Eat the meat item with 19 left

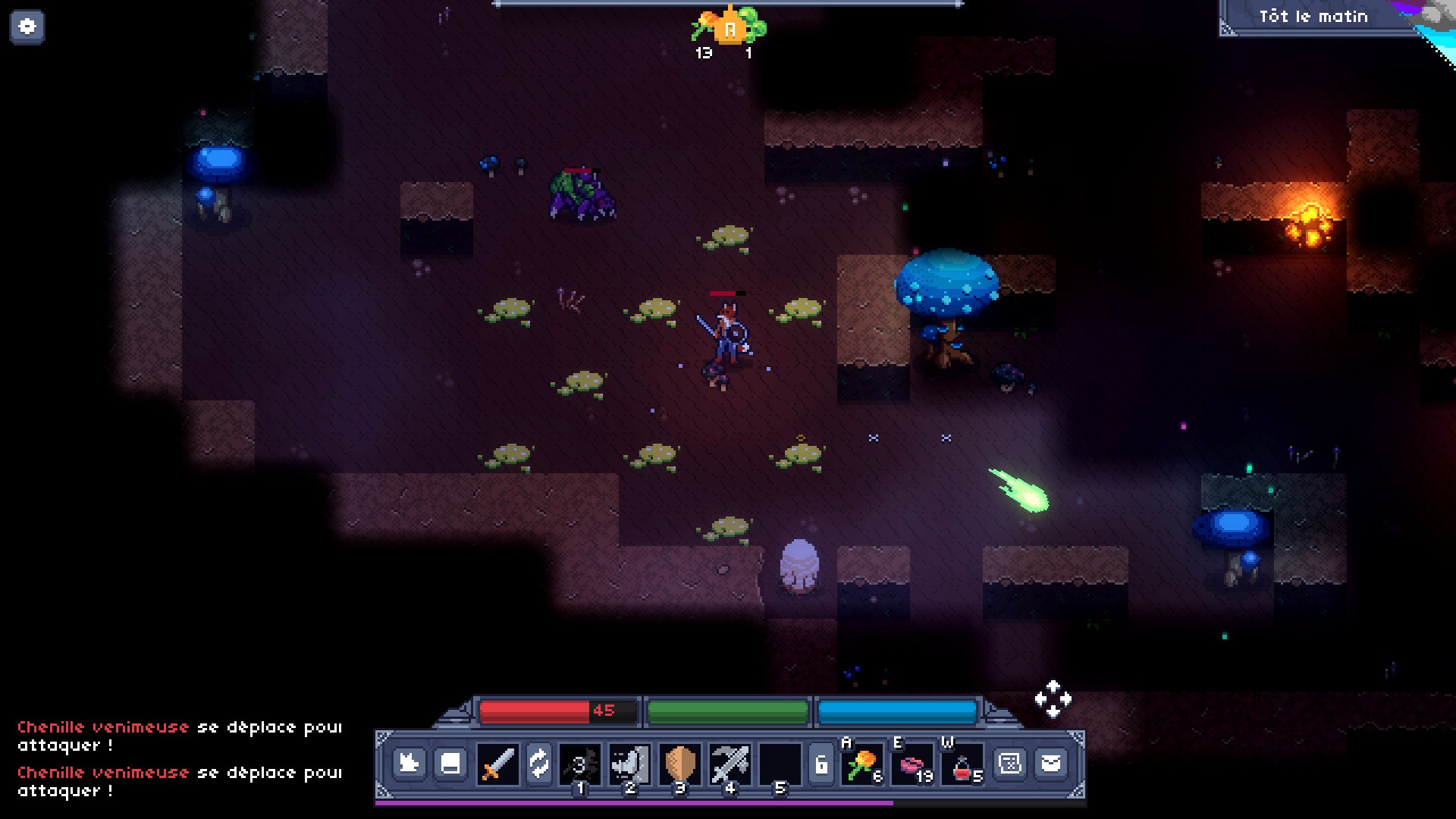(912, 764)
